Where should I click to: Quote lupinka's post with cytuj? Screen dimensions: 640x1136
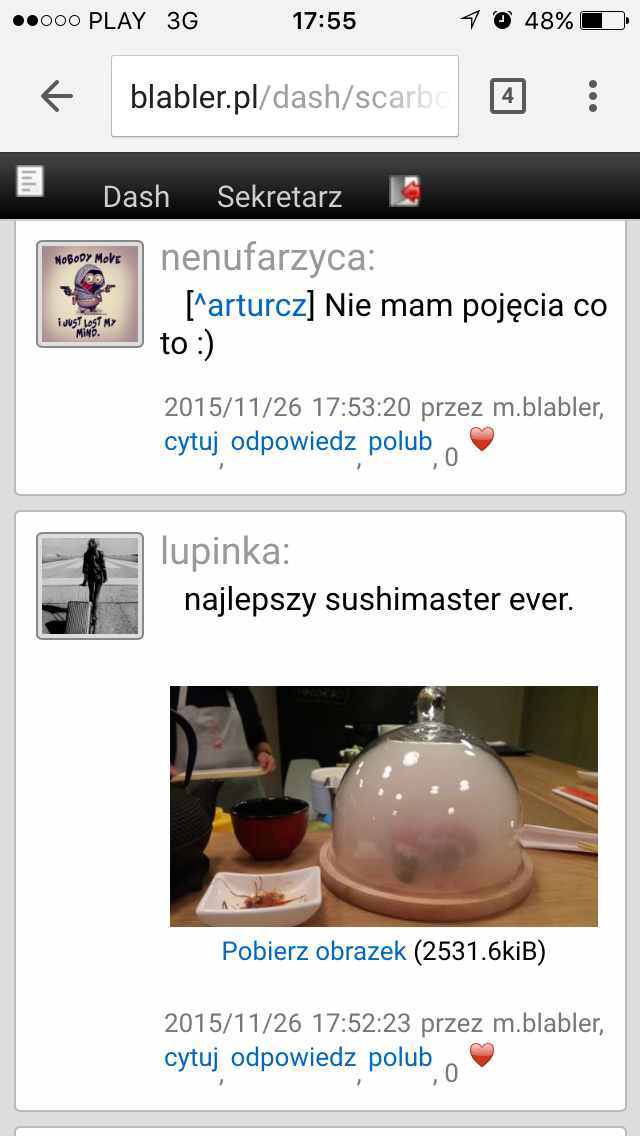click(x=191, y=1058)
